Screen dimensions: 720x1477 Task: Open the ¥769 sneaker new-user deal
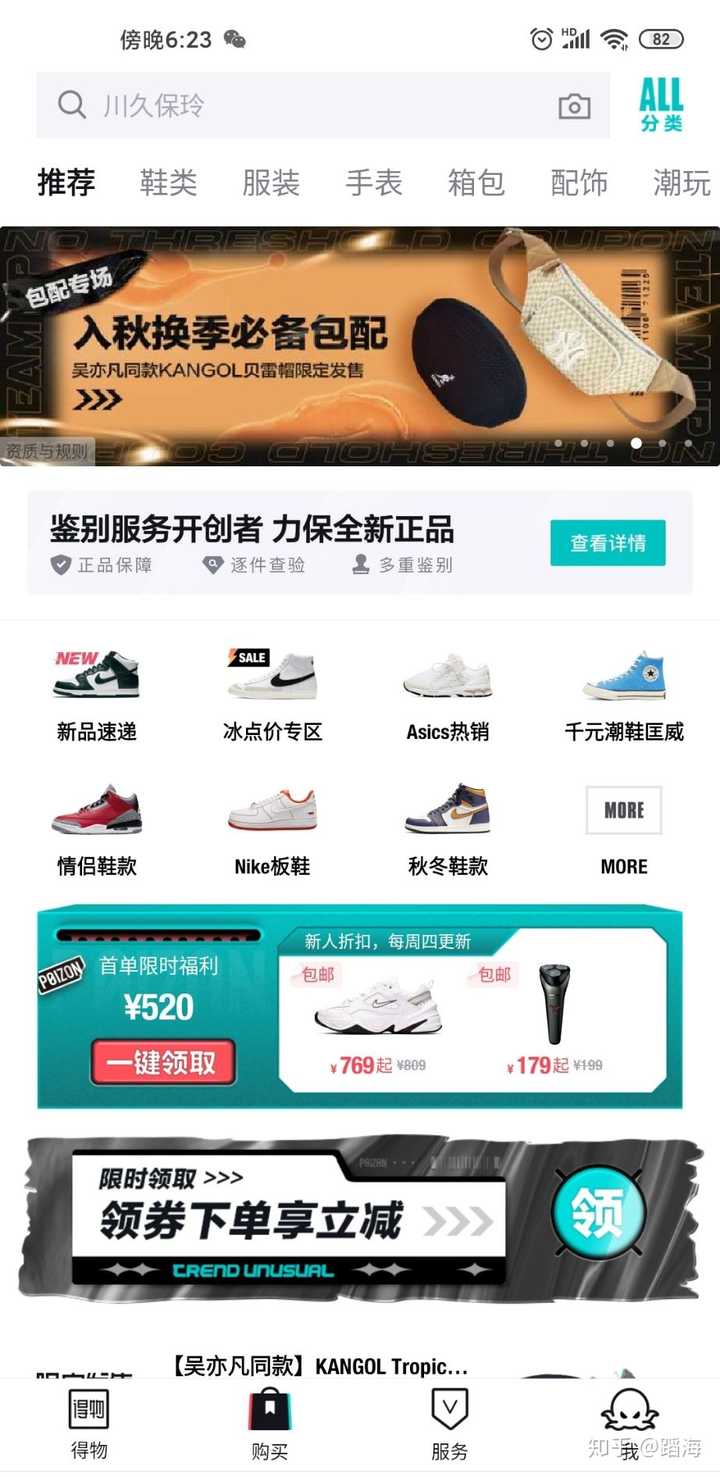click(x=378, y=1020)
